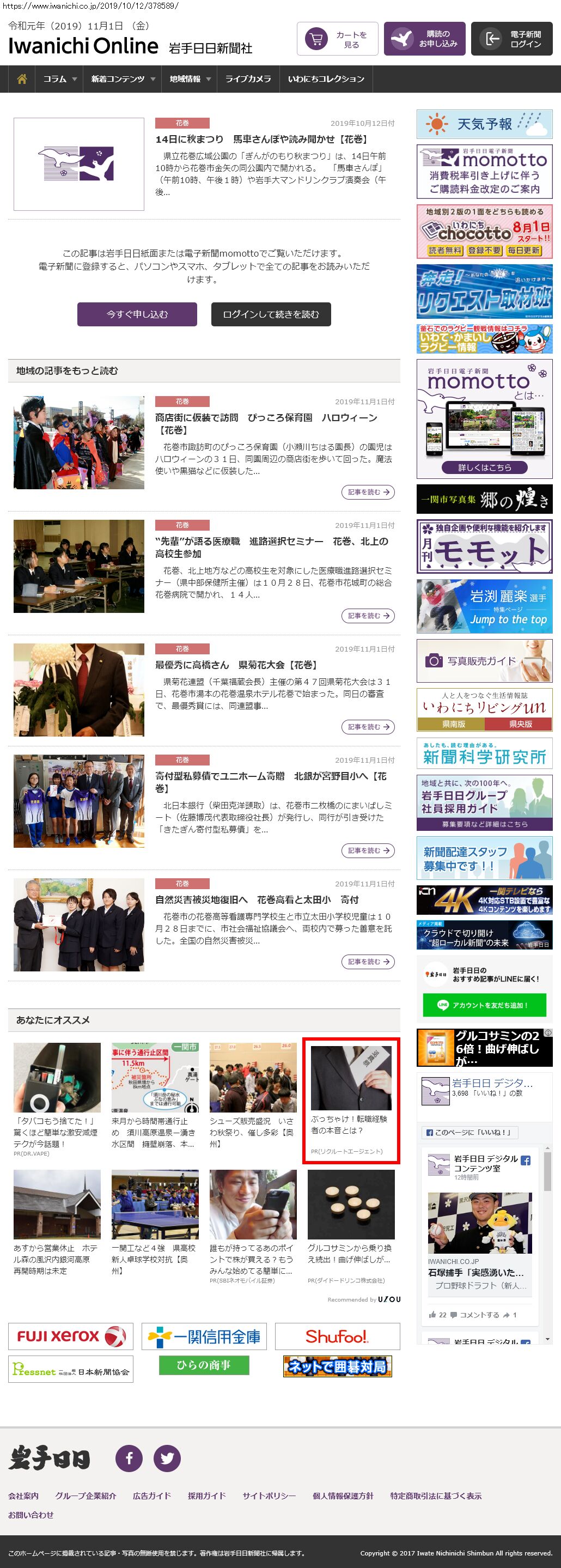The width and height of the screenshot is (561, 1568).
Task: Open the Facebook icon in footer
Action: [129, 1458]
